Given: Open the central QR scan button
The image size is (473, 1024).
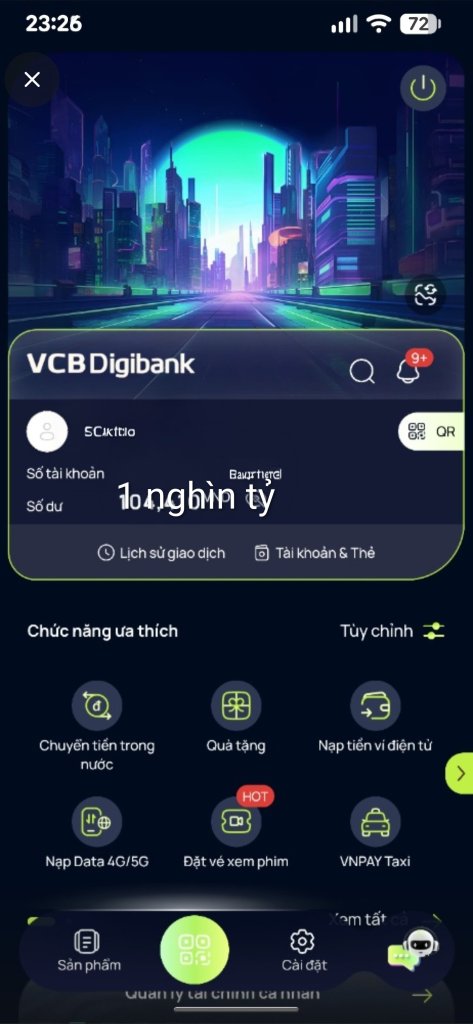Looking at the screenshot, I should click(x=195, y=950).
